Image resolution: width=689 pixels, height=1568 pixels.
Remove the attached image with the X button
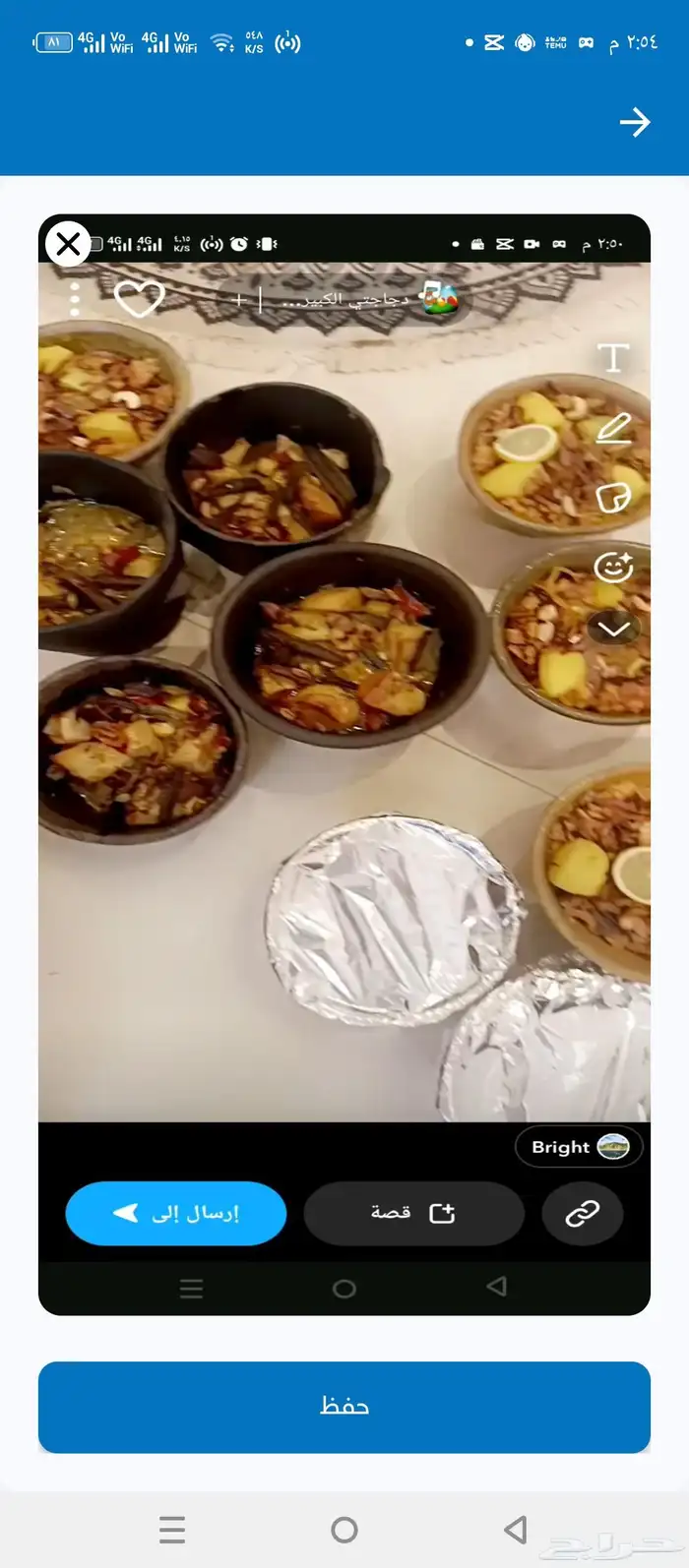point(68,243)
